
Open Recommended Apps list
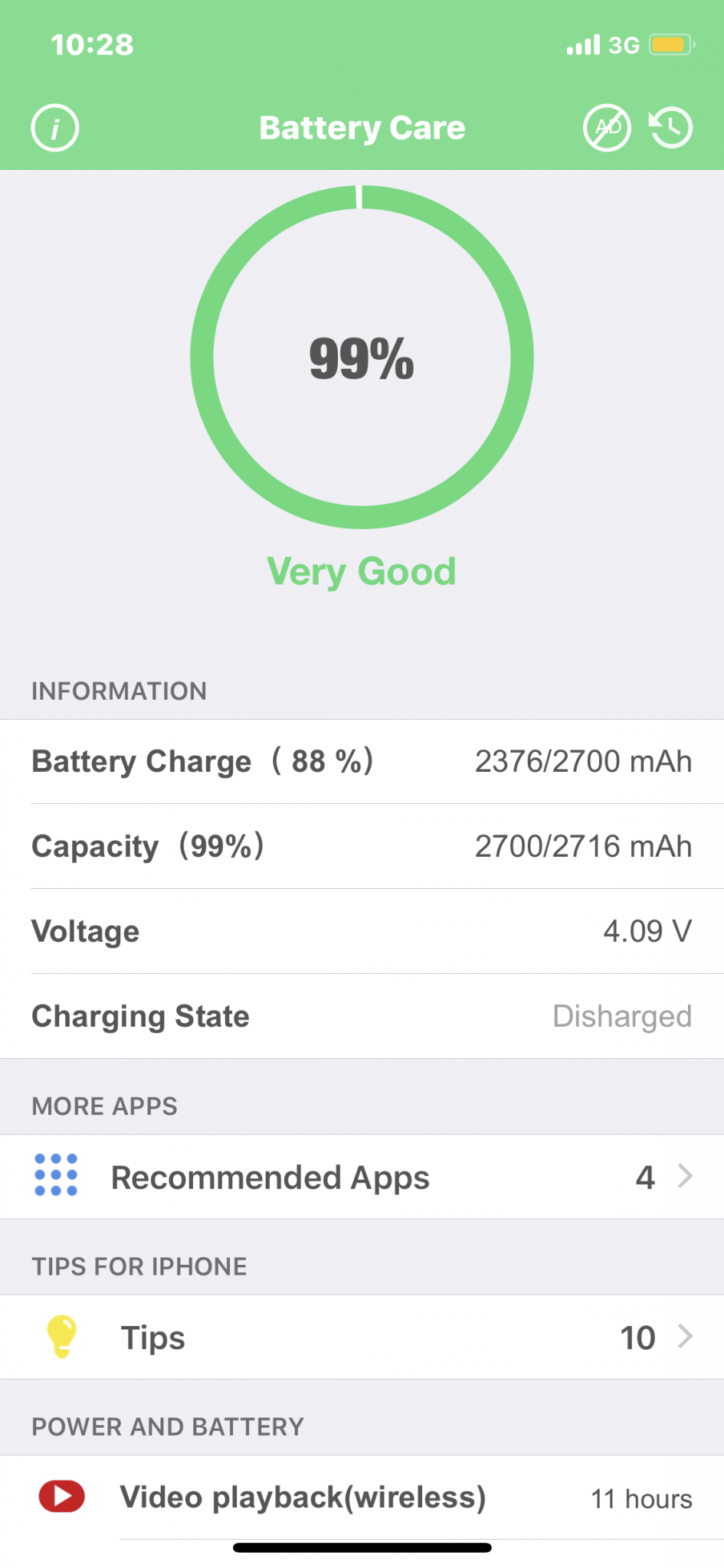pyautogui.click(x=362, y=1178)
